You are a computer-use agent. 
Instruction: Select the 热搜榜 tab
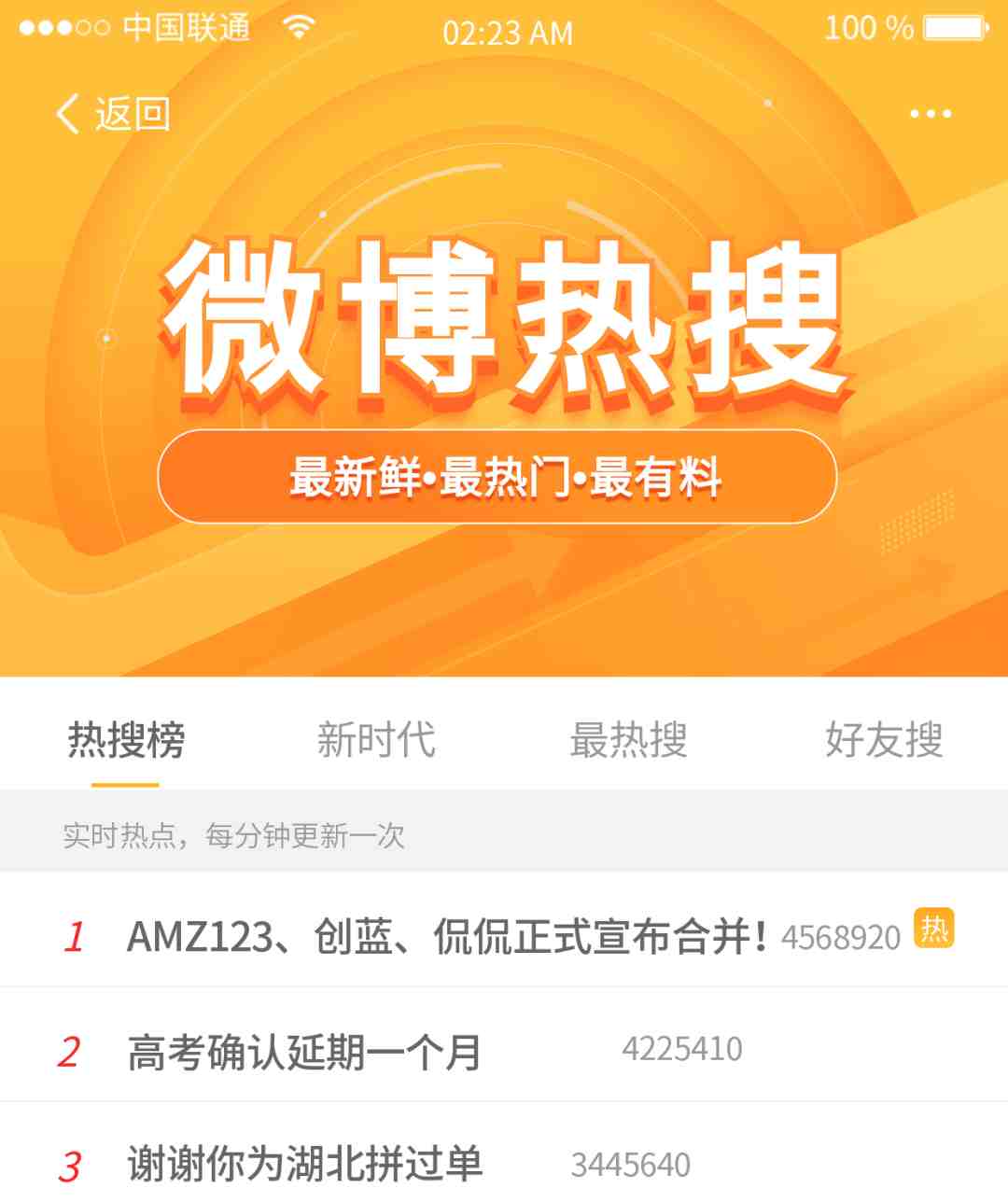126,740
